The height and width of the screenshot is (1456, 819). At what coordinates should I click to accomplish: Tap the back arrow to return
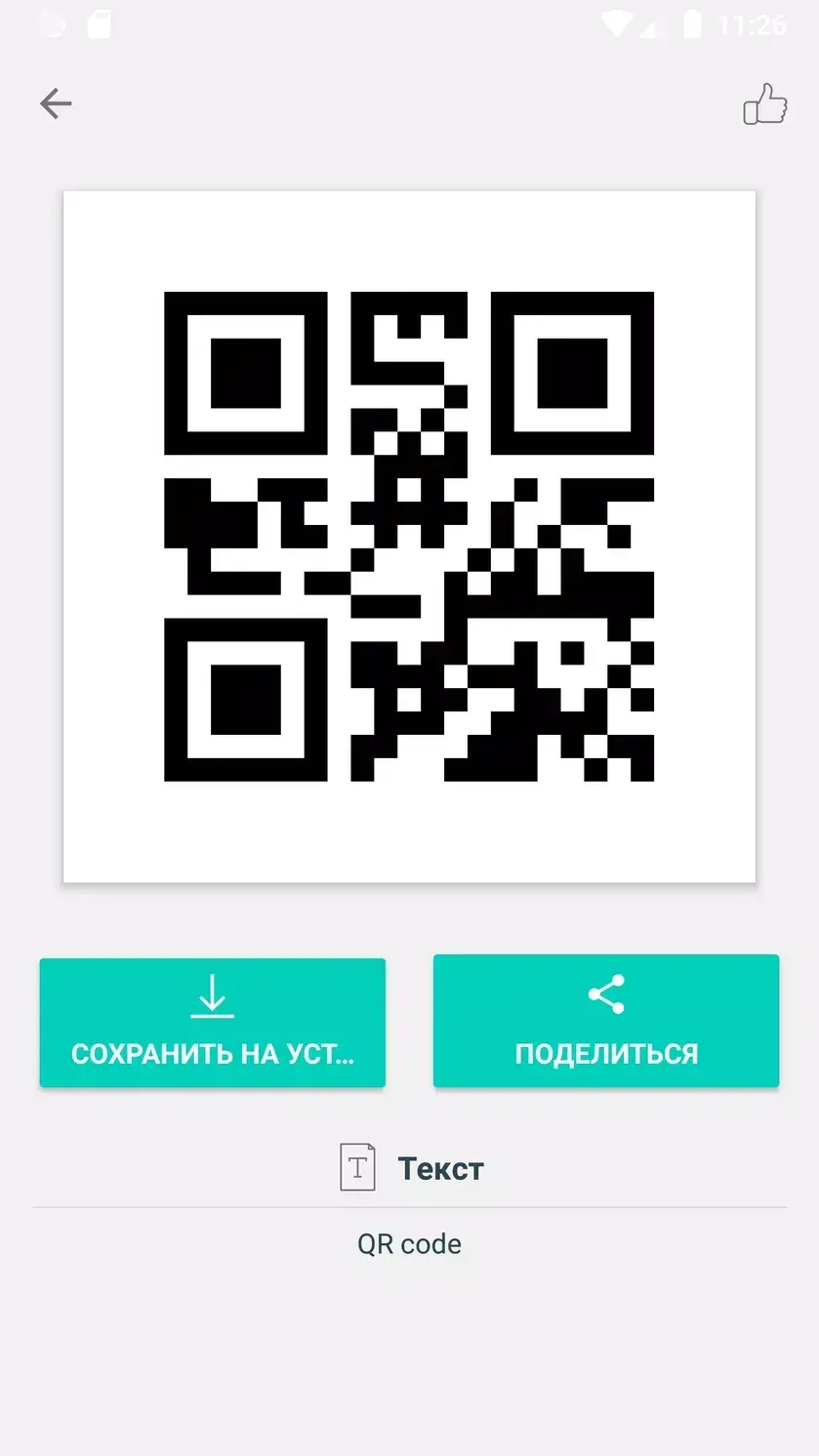point(56,103)
